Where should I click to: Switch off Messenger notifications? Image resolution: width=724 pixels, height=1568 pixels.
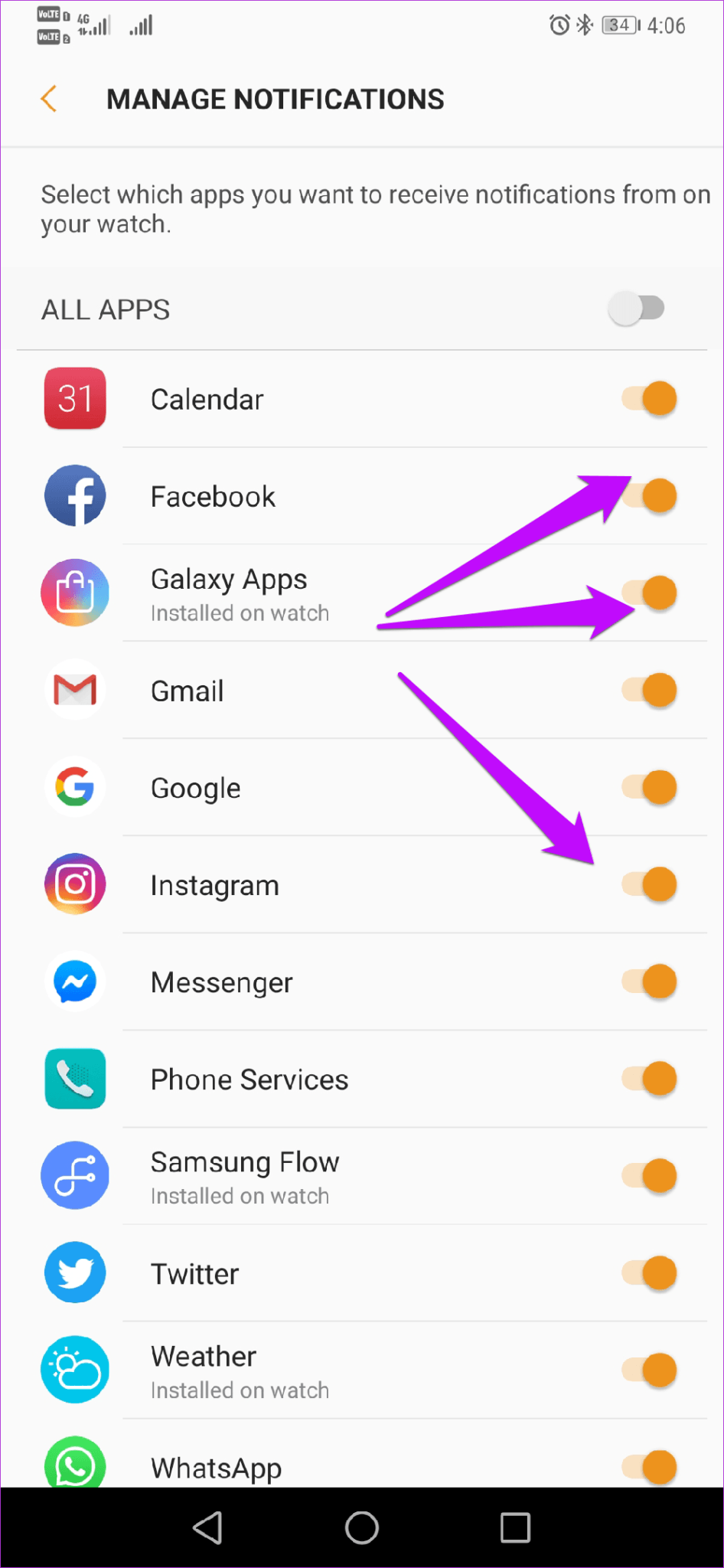pos(650,982)
